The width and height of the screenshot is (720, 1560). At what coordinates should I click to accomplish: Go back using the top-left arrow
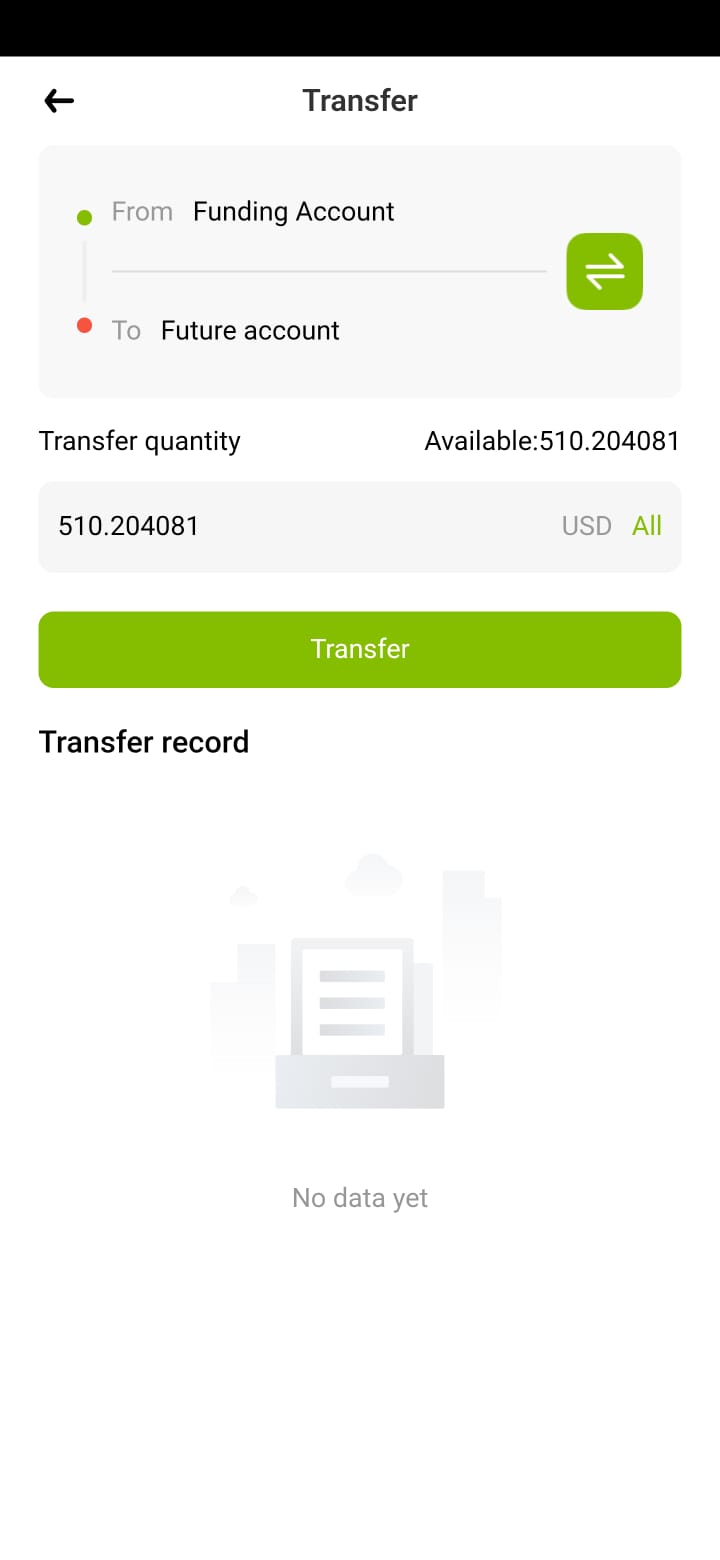click(59, 100)
